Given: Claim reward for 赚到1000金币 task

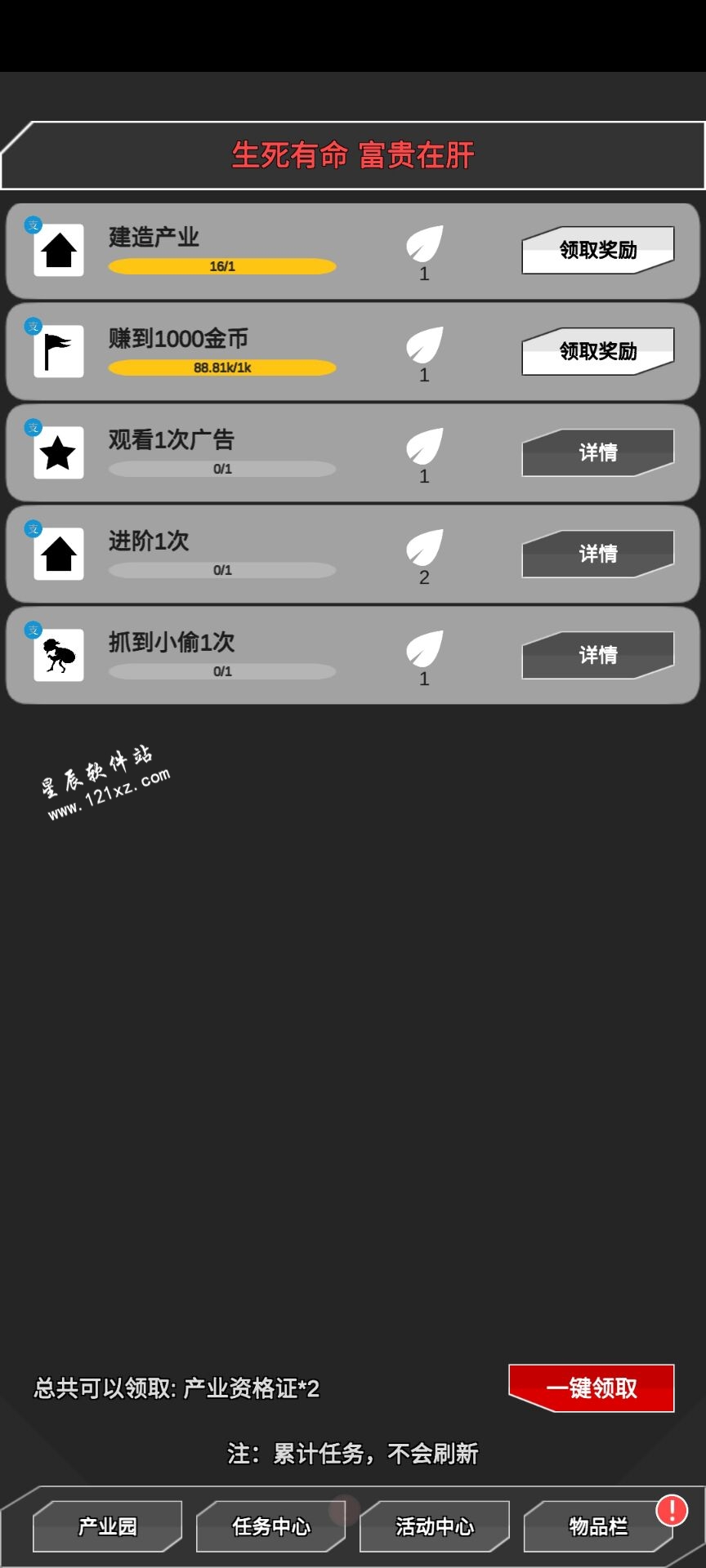Looking at the screenshot, I should 597,351.
